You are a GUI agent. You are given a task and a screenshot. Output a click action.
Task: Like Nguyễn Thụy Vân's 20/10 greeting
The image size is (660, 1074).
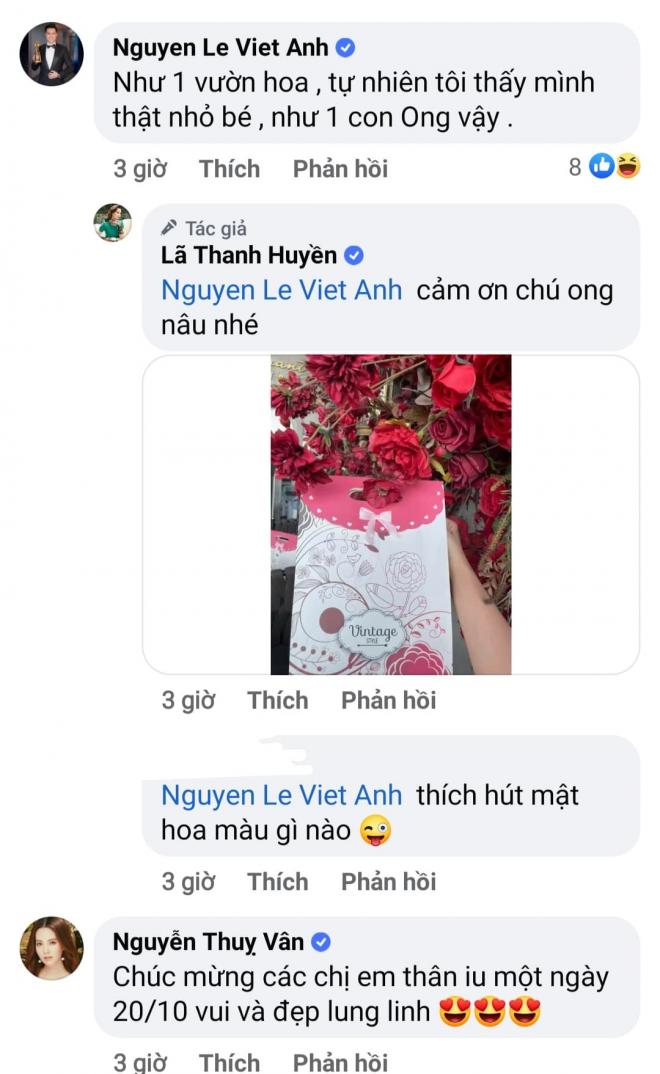[229, 1061]
